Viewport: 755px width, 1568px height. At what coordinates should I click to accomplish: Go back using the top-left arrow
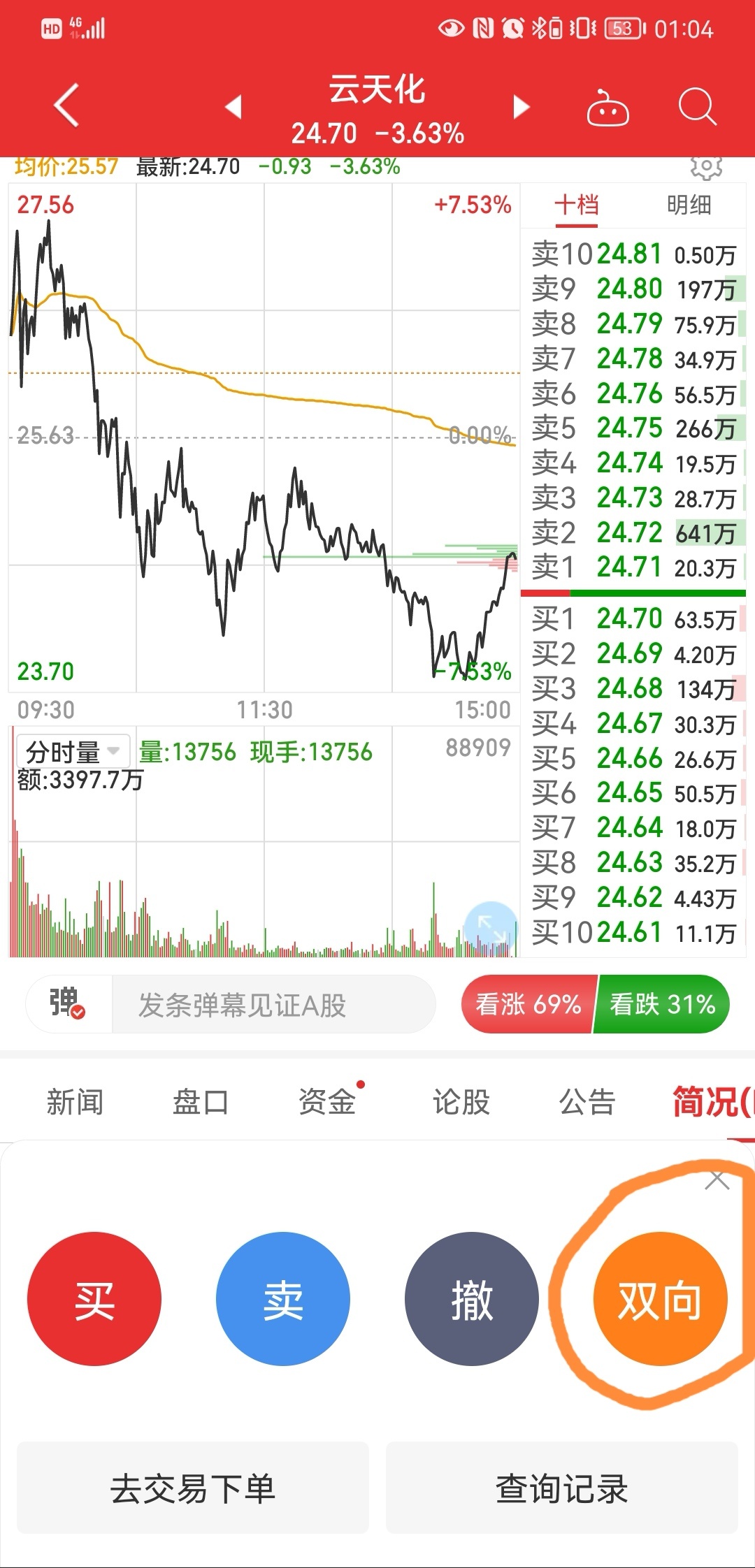66,106
